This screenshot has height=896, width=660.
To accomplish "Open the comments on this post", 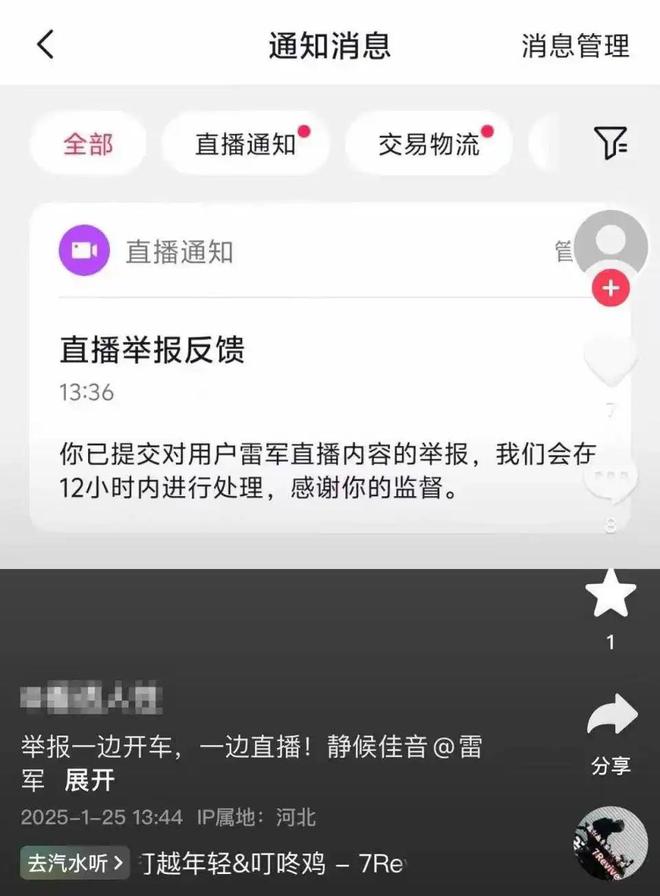I will [611, 482].
